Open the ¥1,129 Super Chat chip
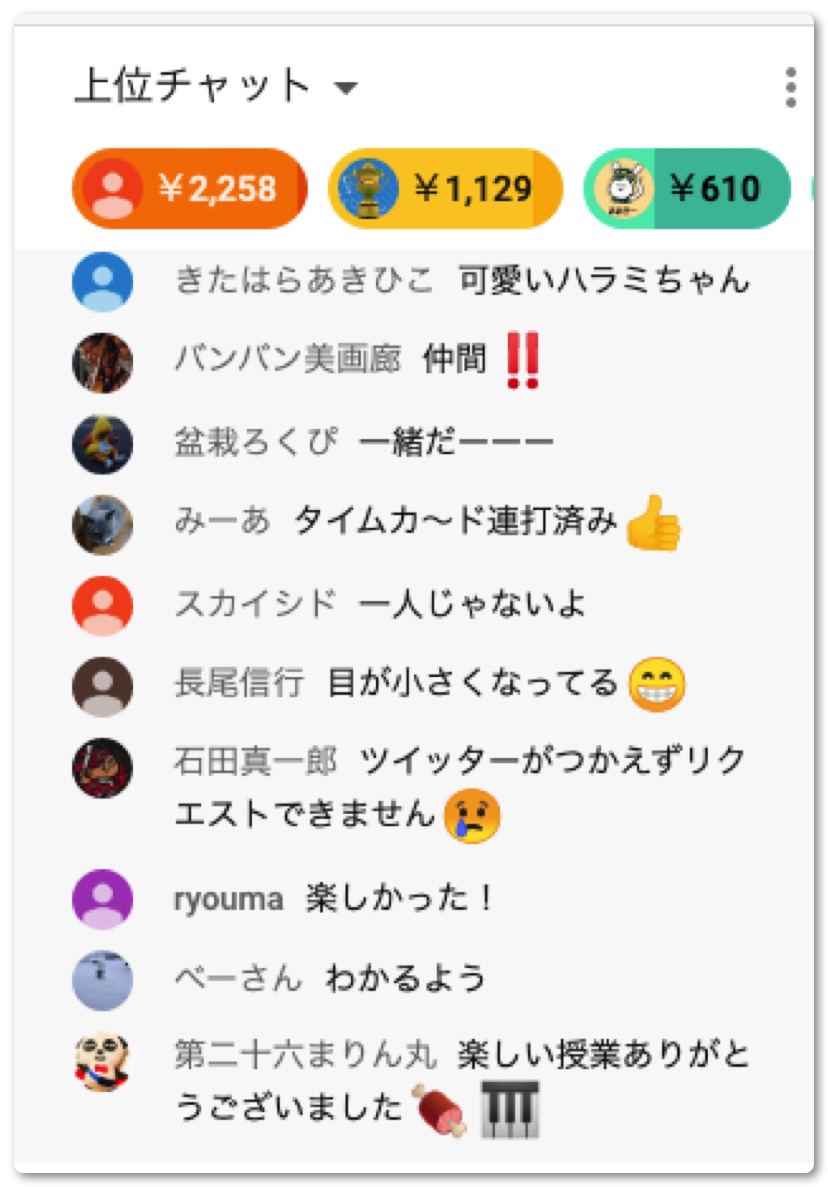 click(x=446, y=188)
